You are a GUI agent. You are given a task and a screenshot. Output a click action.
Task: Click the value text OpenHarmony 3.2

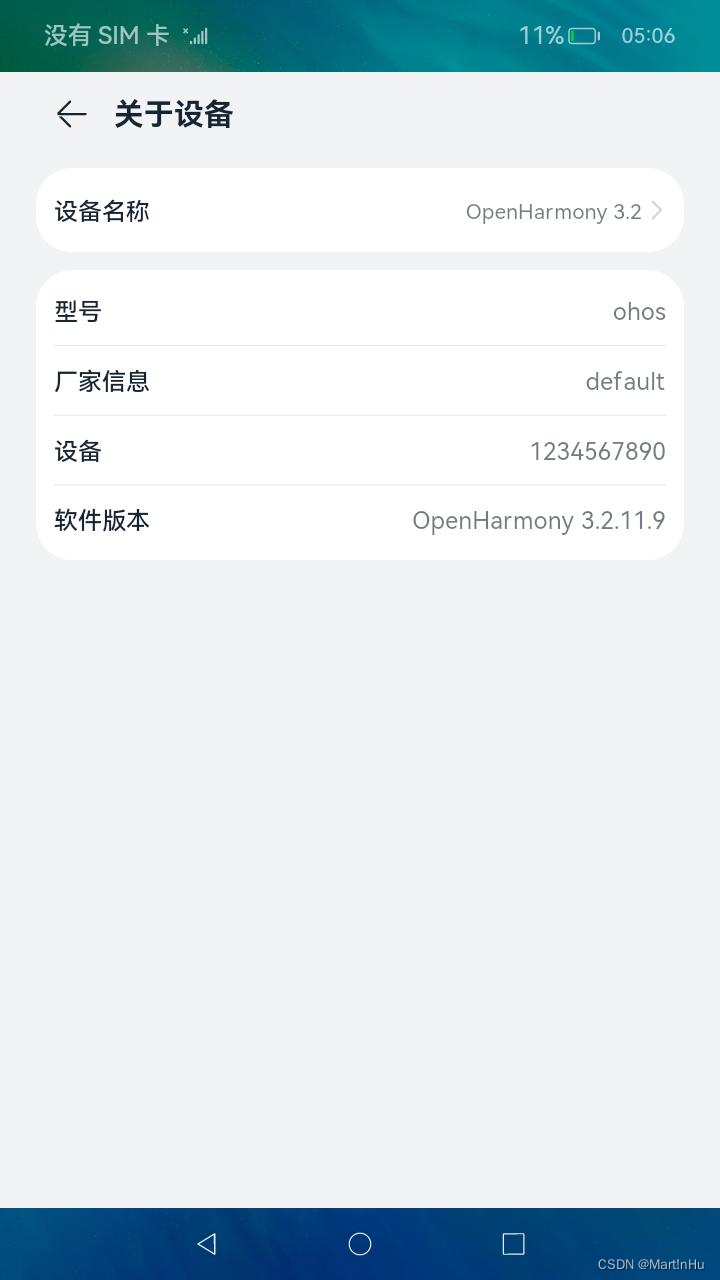pyautogui.click(x=553, y=211)
